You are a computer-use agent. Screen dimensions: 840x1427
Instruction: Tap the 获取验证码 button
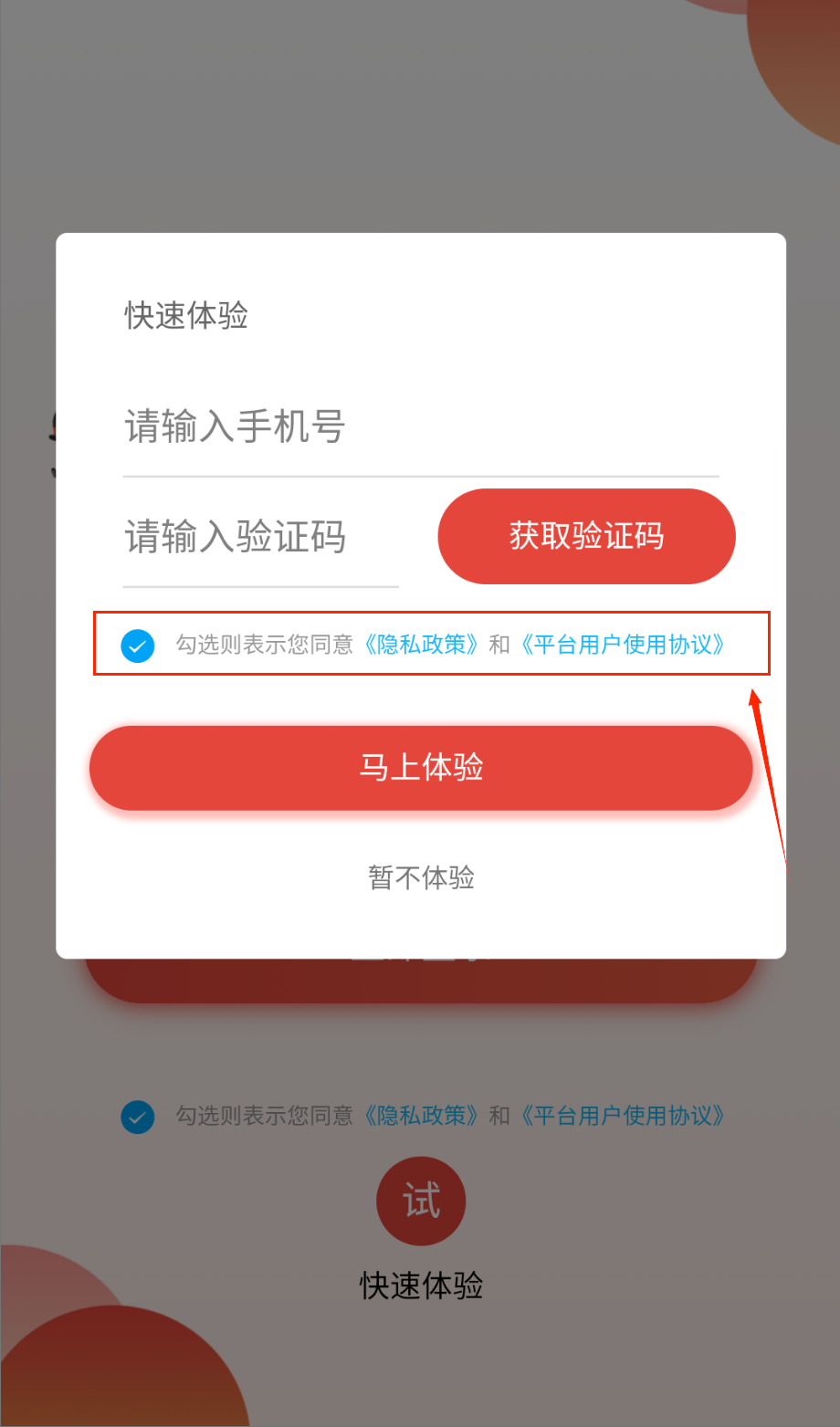coord(586,536)
